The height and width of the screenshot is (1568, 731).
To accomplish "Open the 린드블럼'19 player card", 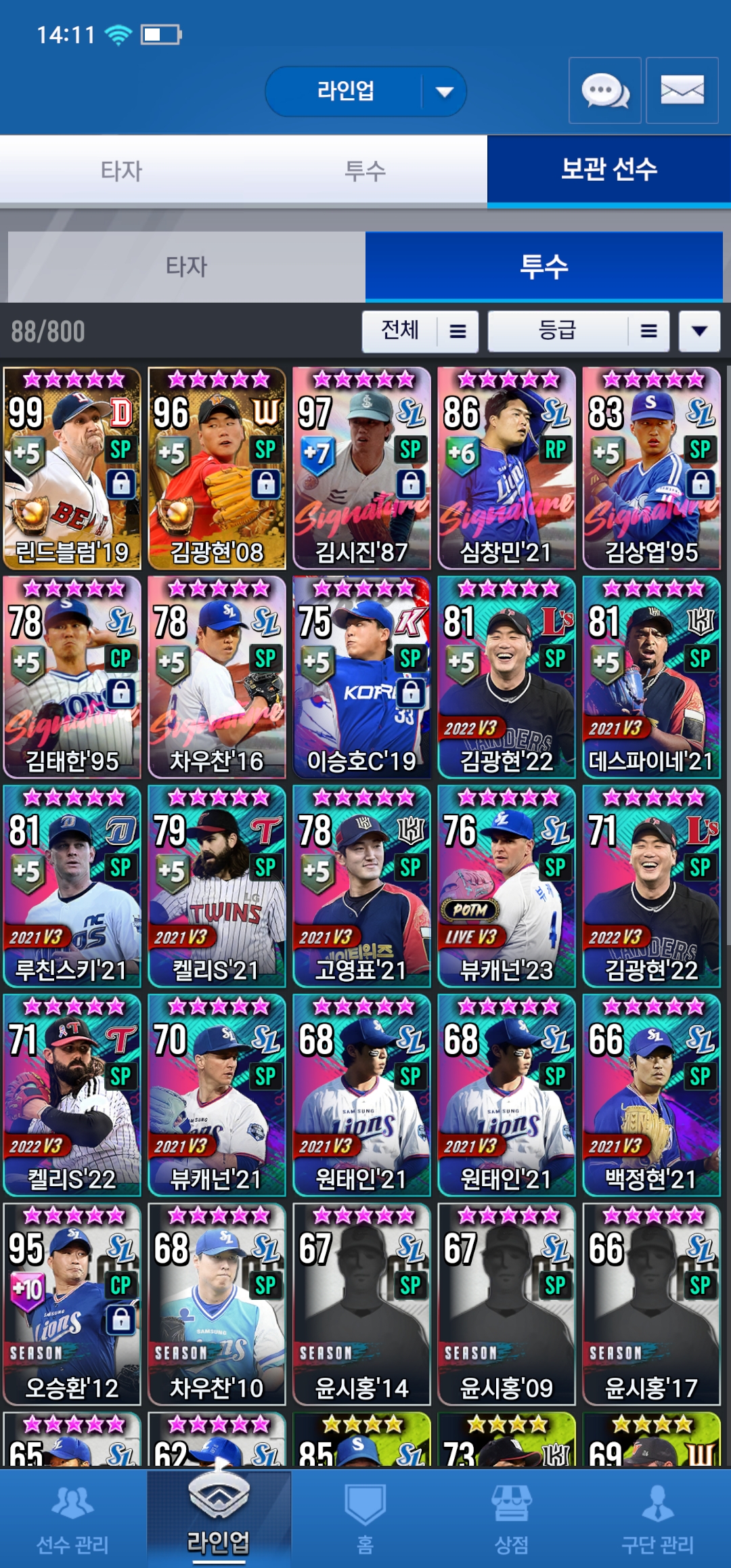I will point(72,468).
